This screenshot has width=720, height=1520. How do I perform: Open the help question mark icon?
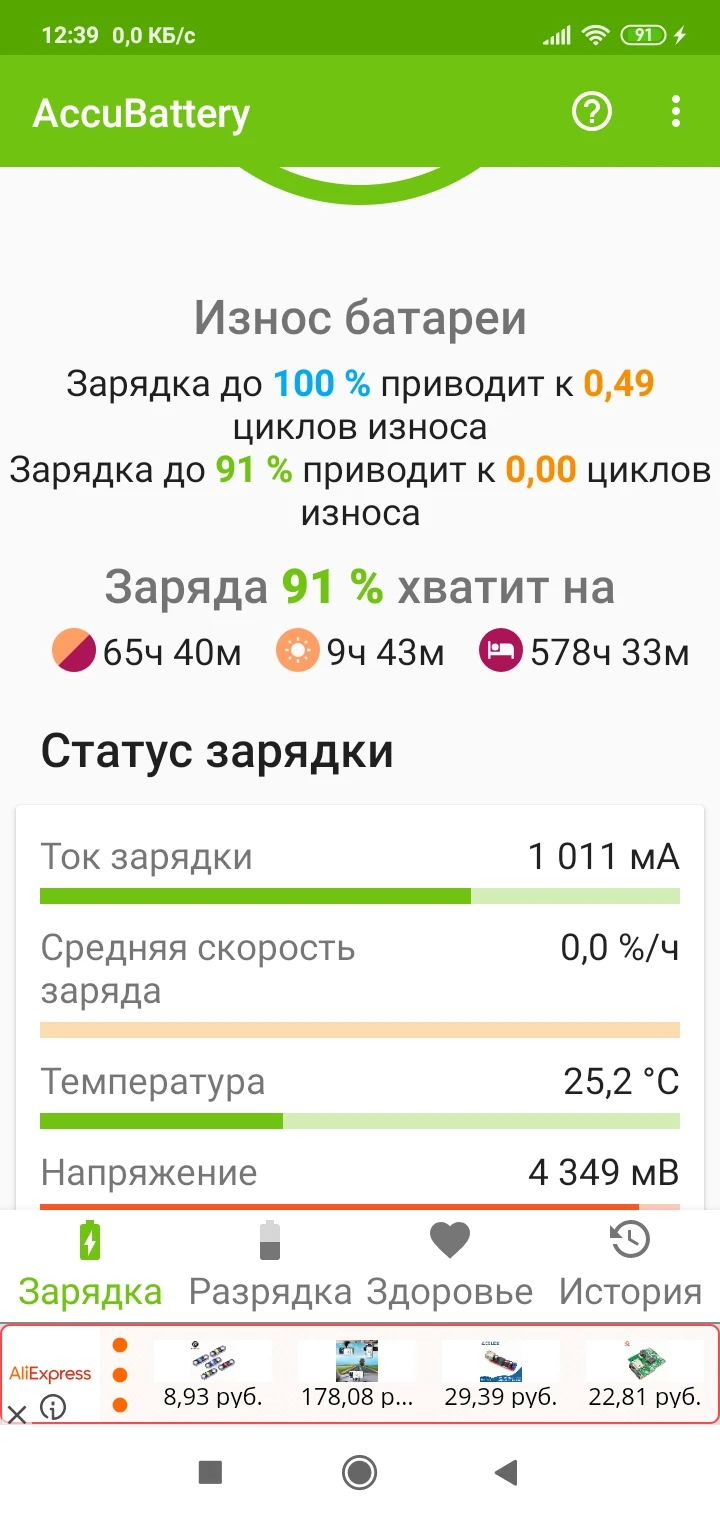tap(591, 111)
